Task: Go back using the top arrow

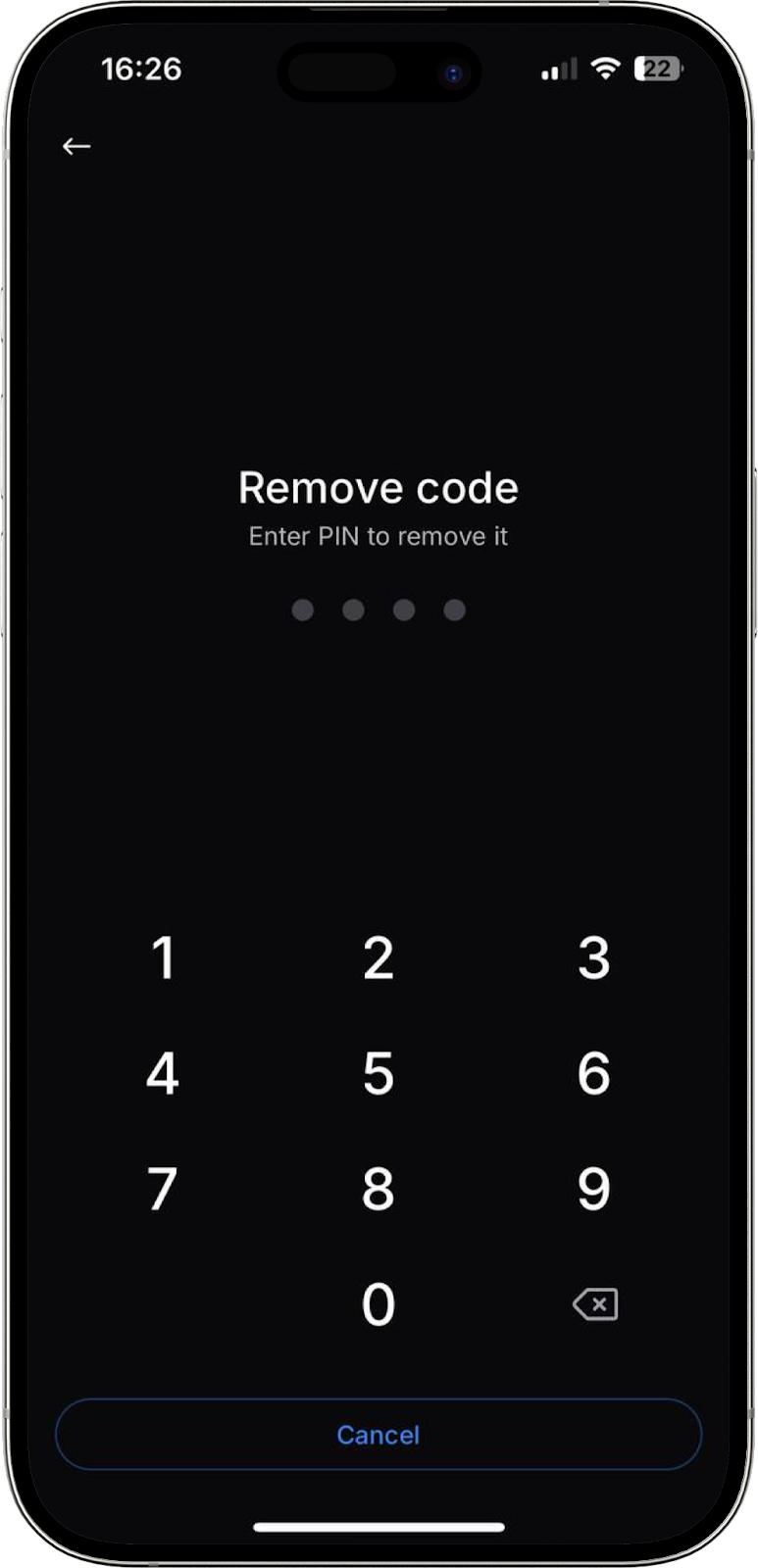Action: pos(76,147)
